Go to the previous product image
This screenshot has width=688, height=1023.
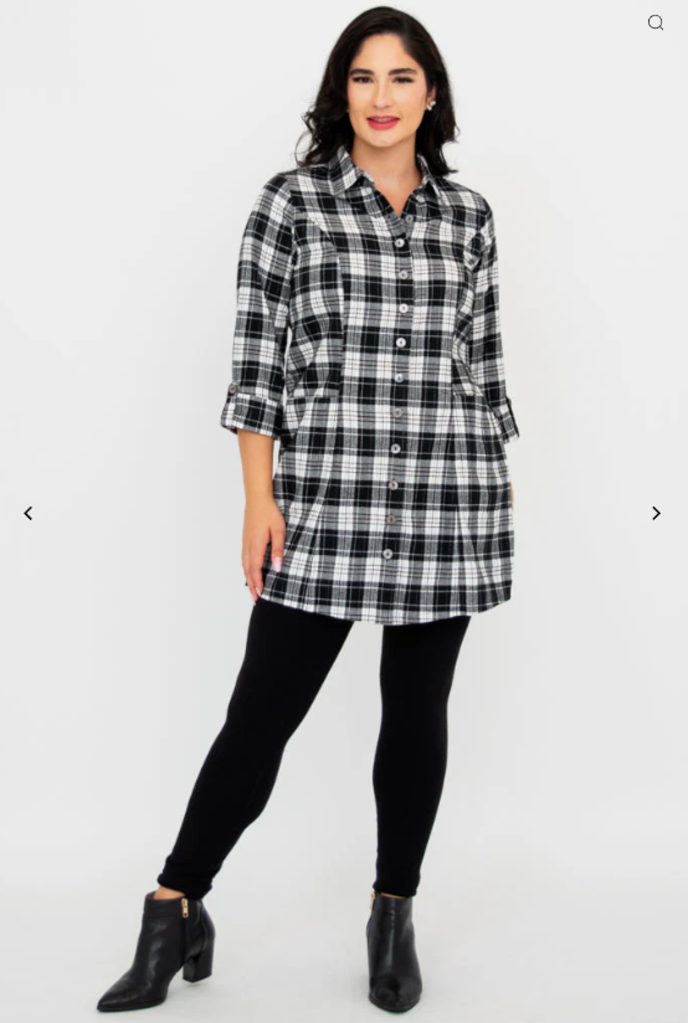tap(28, 513)
